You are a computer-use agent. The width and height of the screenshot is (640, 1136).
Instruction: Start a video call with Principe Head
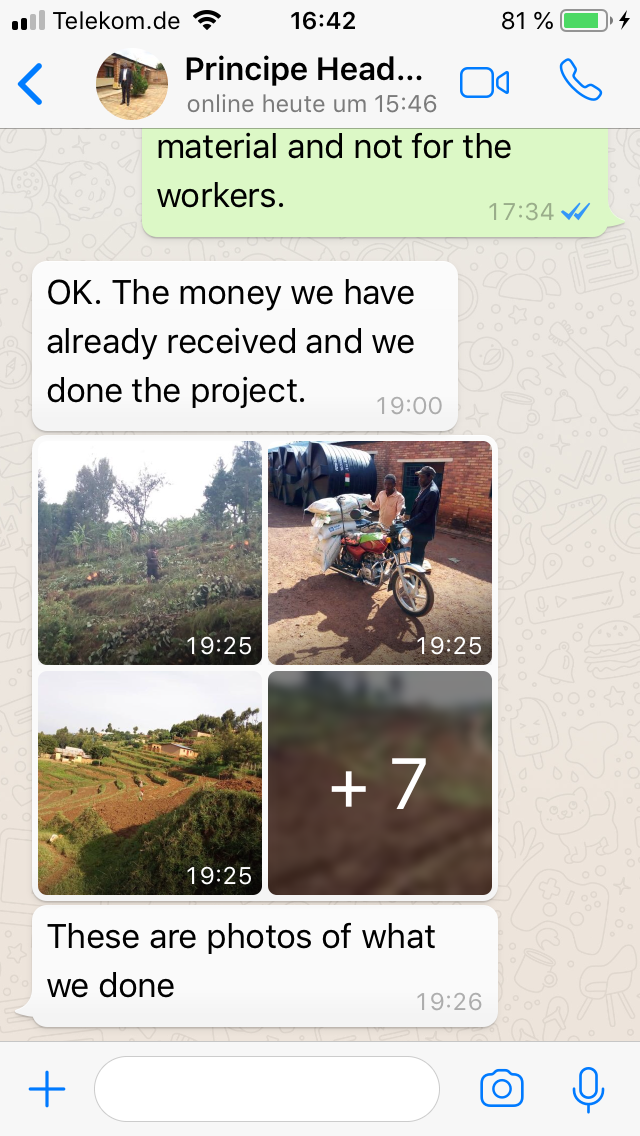click(x=485, y=84)
